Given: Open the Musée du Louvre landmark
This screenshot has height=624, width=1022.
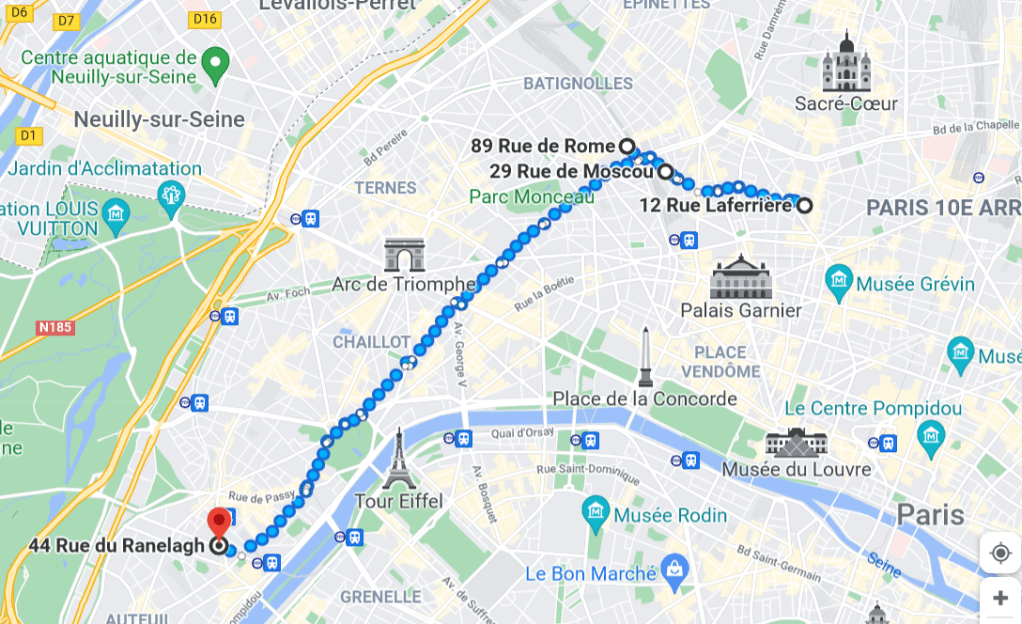Looking at the screenshot, I should [796, 443].
